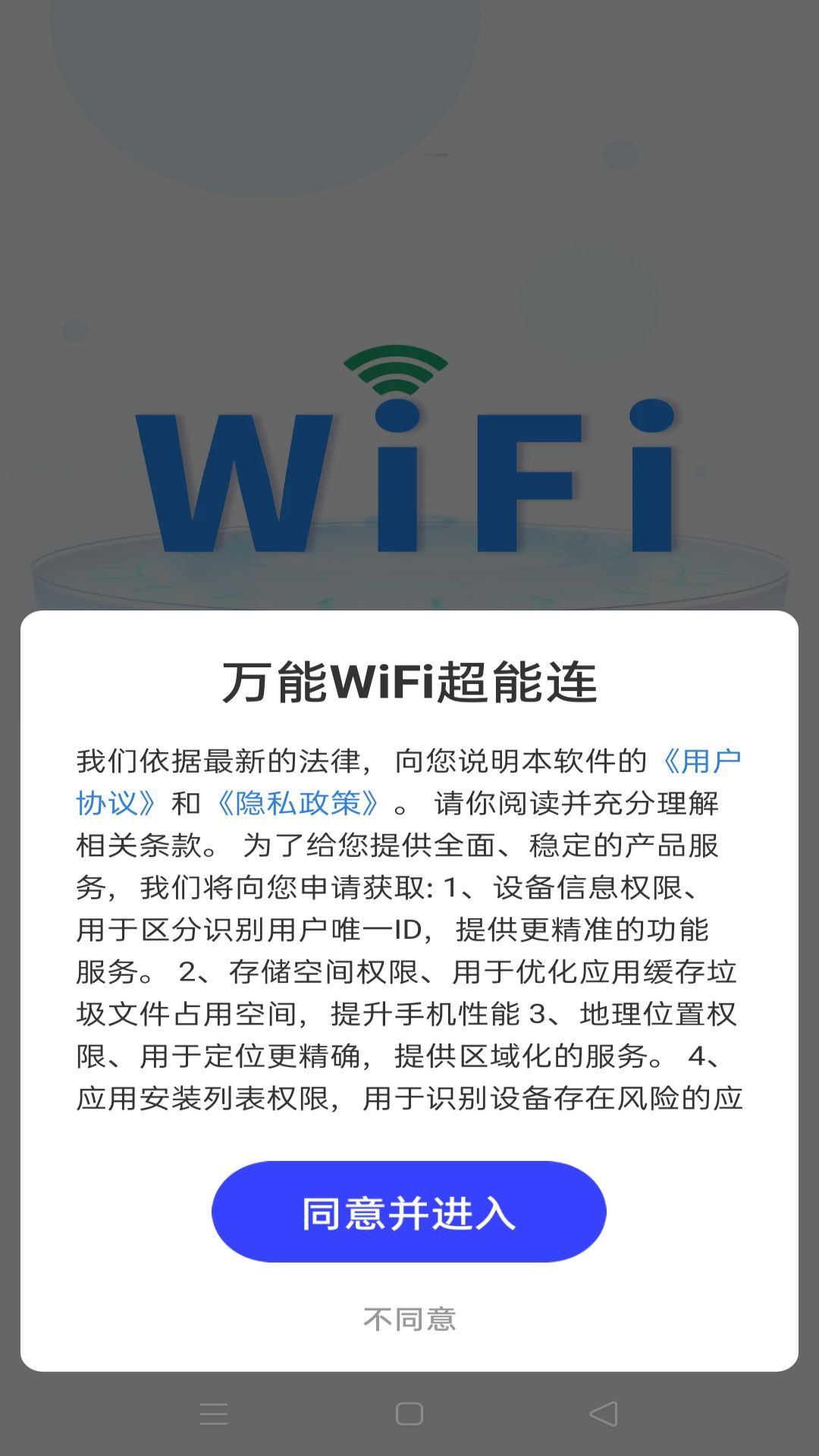Tap the system back button
This screenshot has height=1456, width=819.
[x=604, y=1414]
